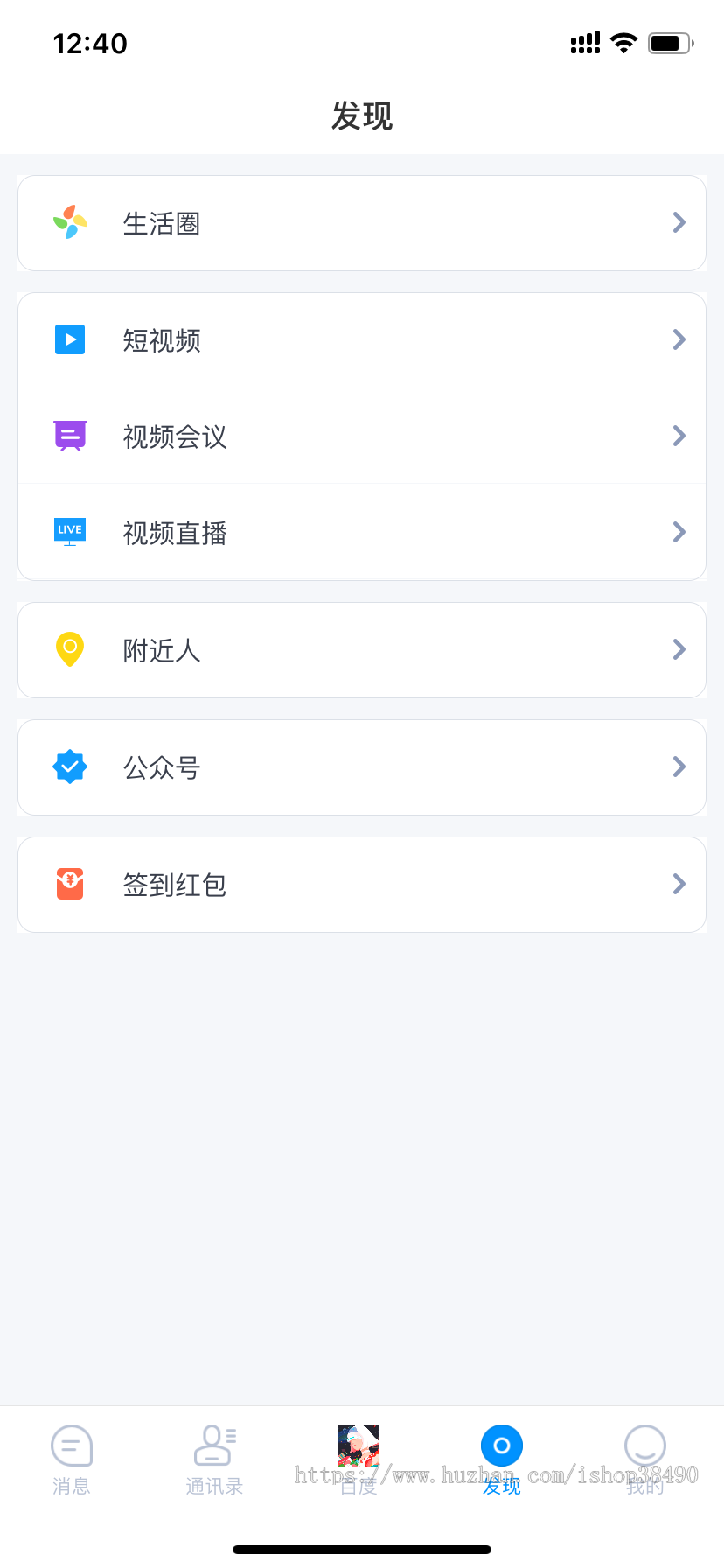Tap the middle tab with the picture icon
Viewport: 724px width, 1568px height.
359,1460
